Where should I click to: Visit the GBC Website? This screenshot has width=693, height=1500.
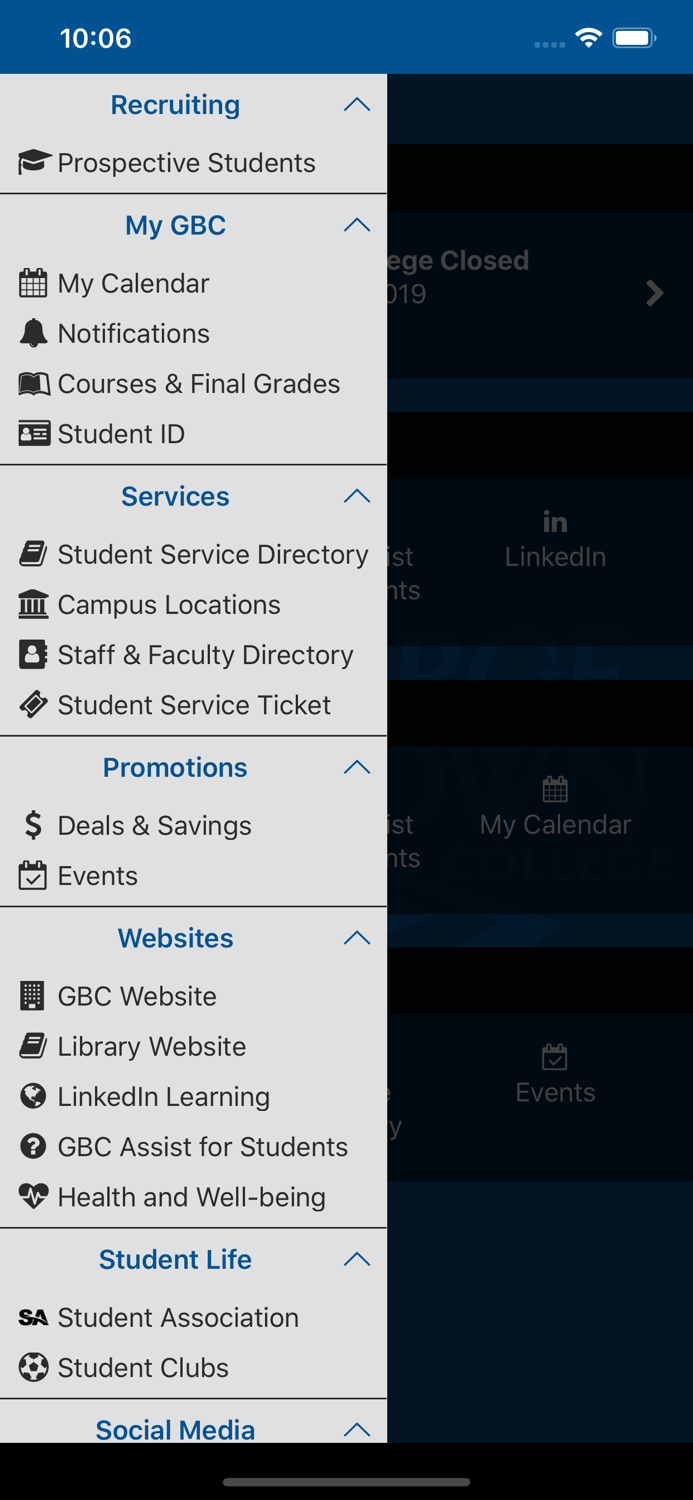[137, 997]
